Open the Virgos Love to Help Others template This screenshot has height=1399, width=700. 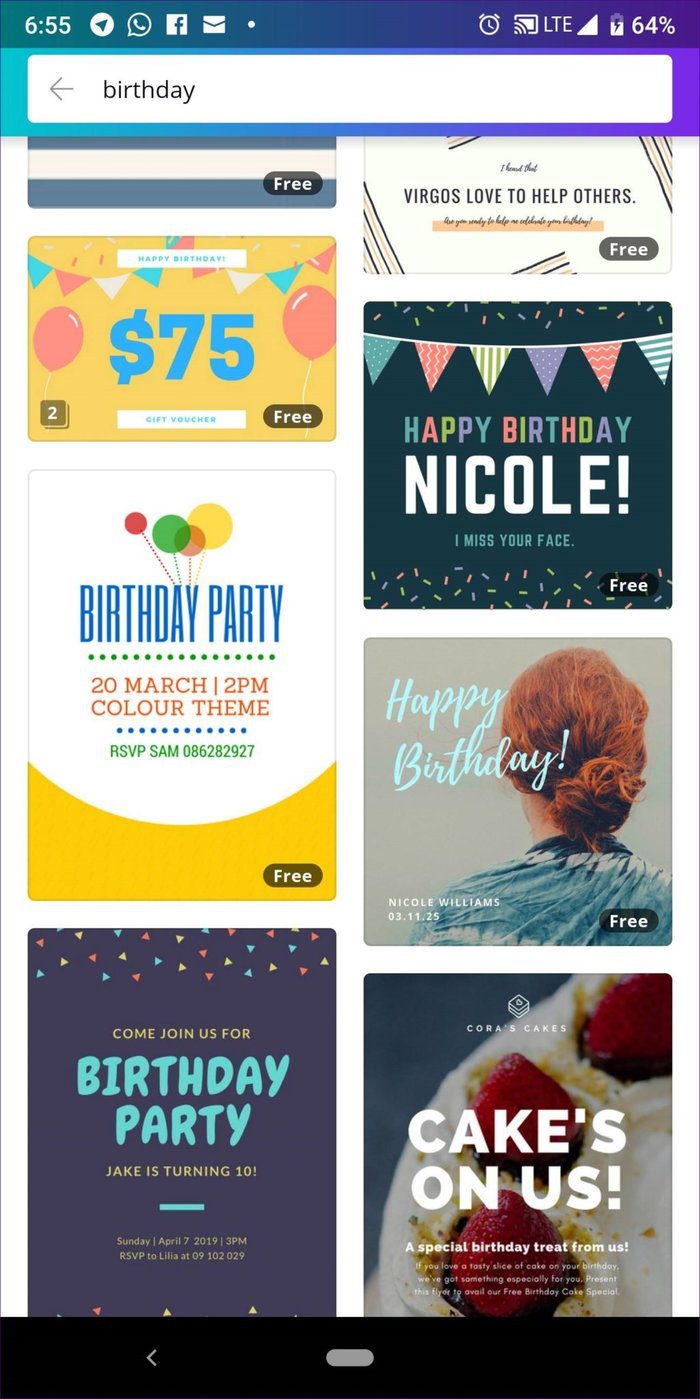pos(518,204)
